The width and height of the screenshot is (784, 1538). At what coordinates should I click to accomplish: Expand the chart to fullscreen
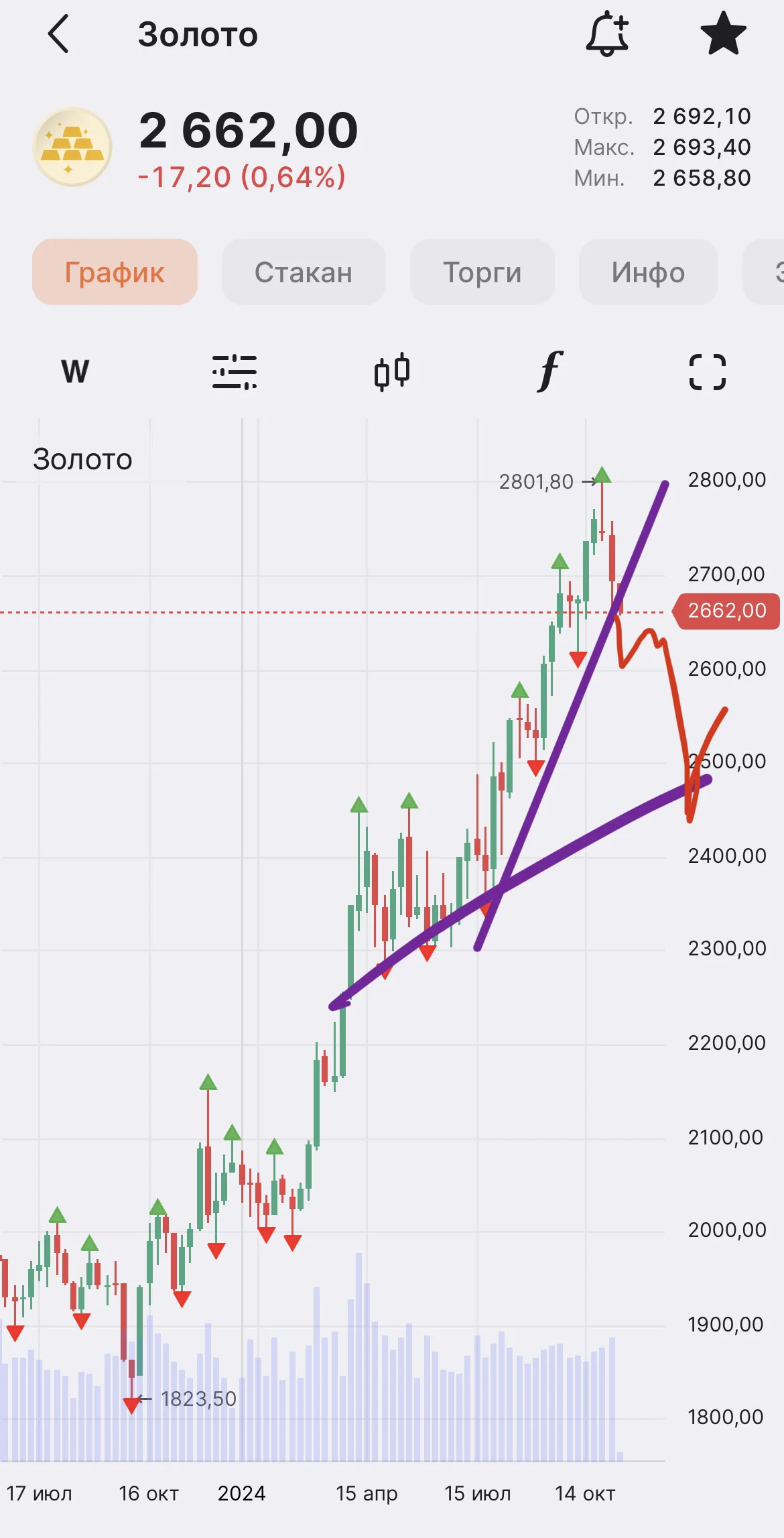[708, 371]
